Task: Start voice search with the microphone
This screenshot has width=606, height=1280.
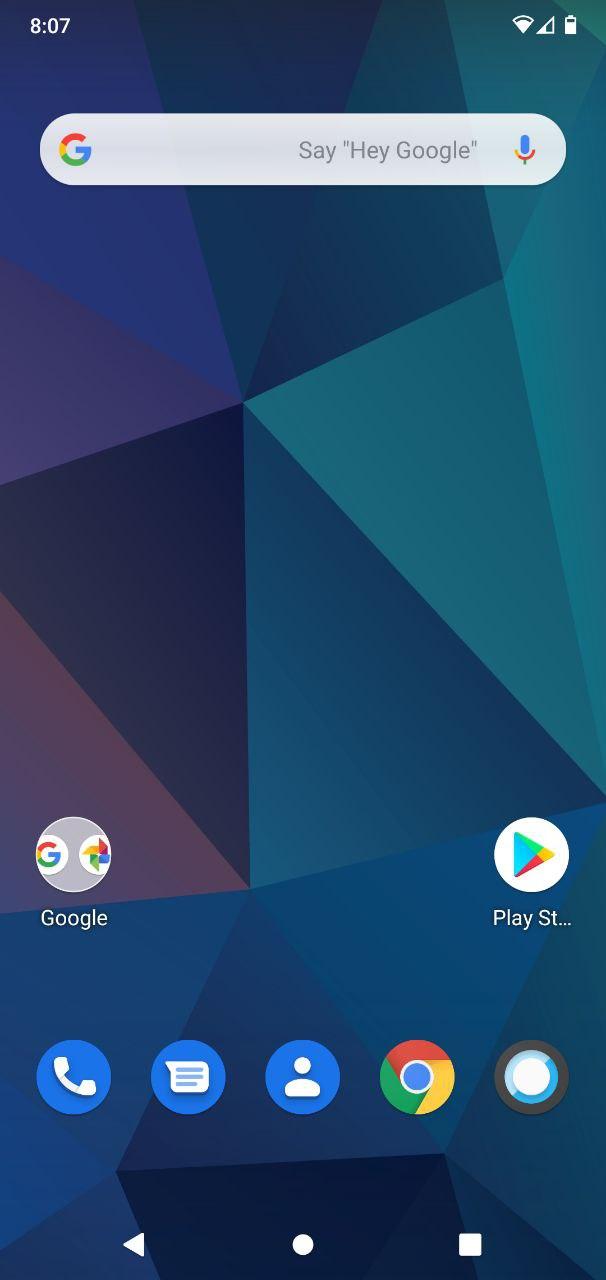Action: click(525, 150)
